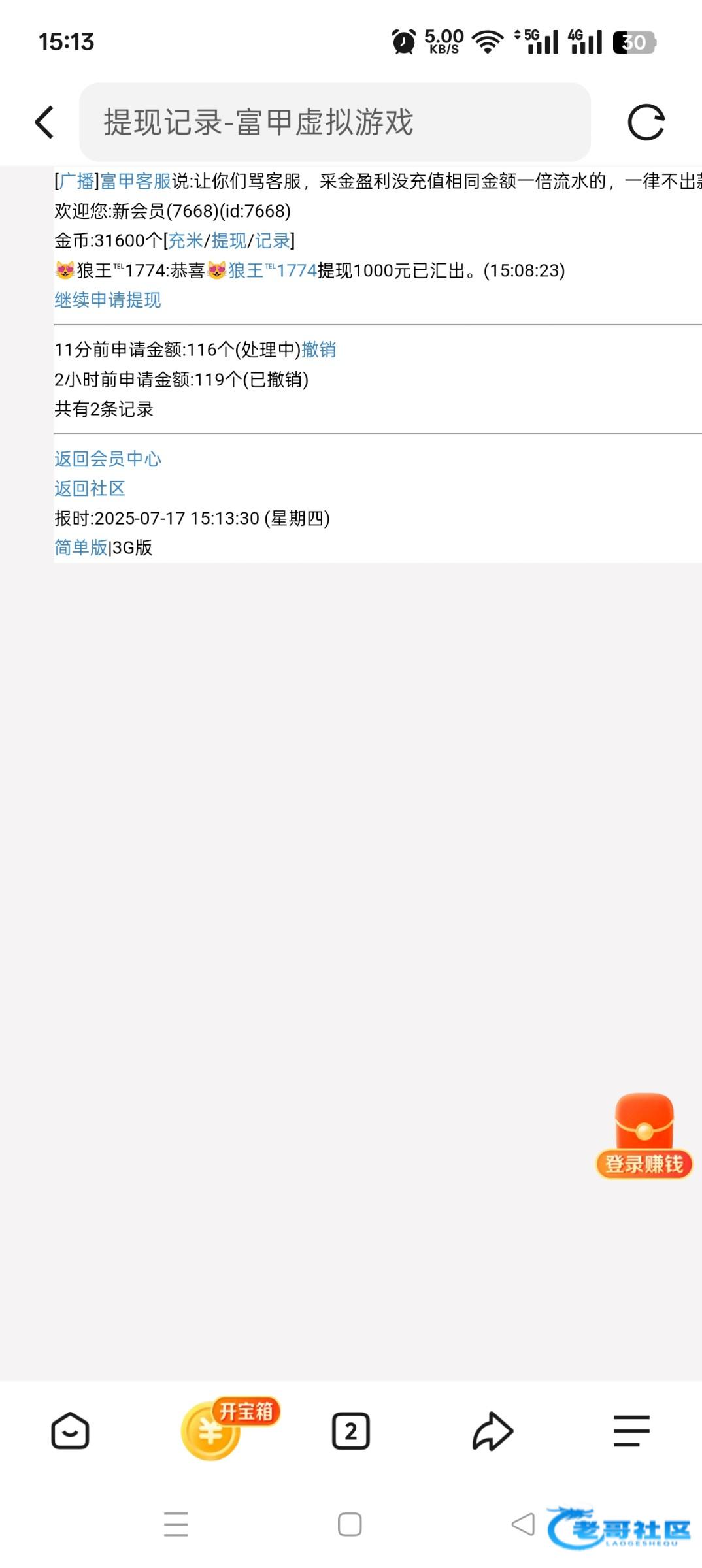The height and width of the screenshot is (1568, 702).
Task: Switch to 简单版
Action: coord(81,547)
